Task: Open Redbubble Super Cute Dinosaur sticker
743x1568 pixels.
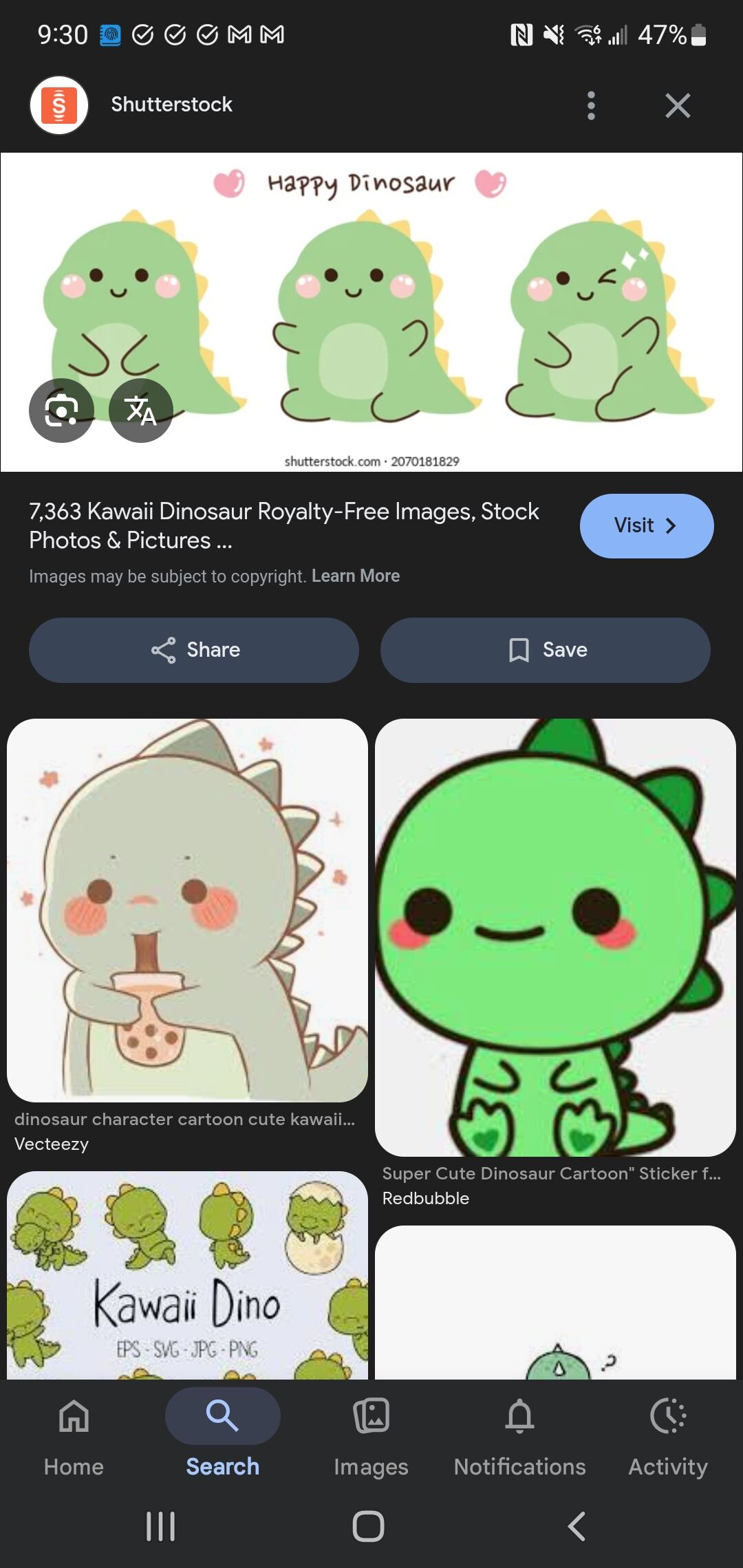Action: (x=555, y=937)
